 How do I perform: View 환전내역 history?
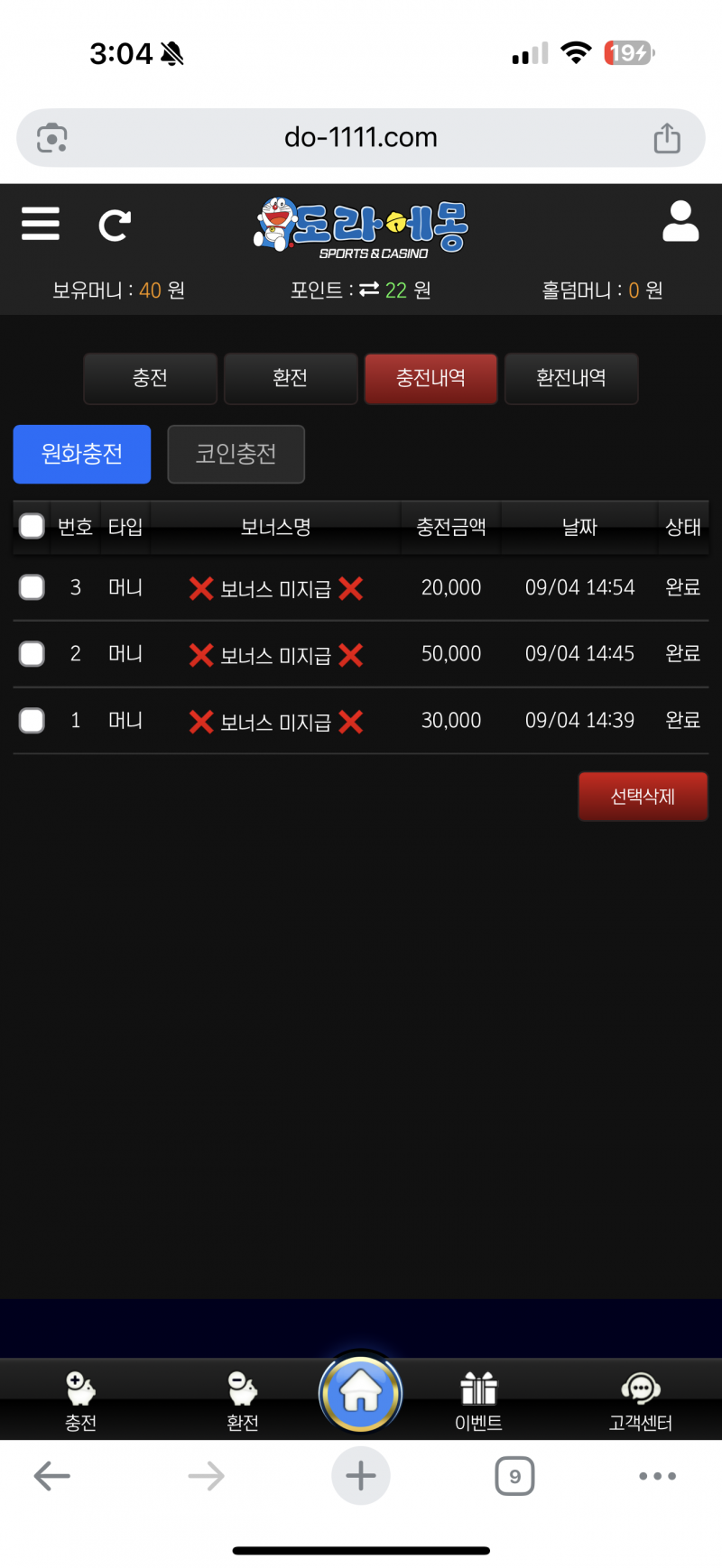click(571, 379)
